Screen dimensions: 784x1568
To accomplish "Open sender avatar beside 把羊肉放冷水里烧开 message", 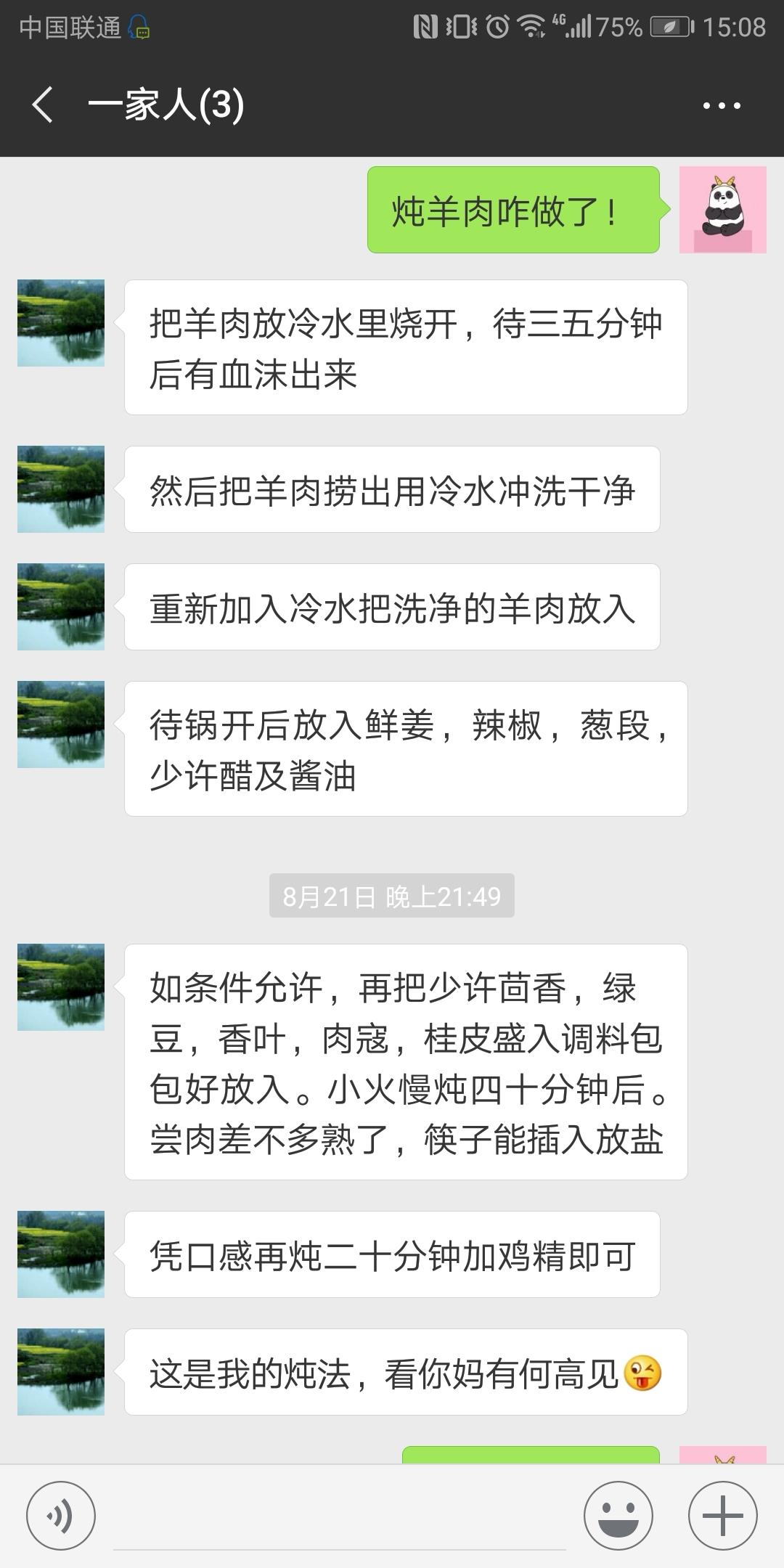I will coord(61,323).
